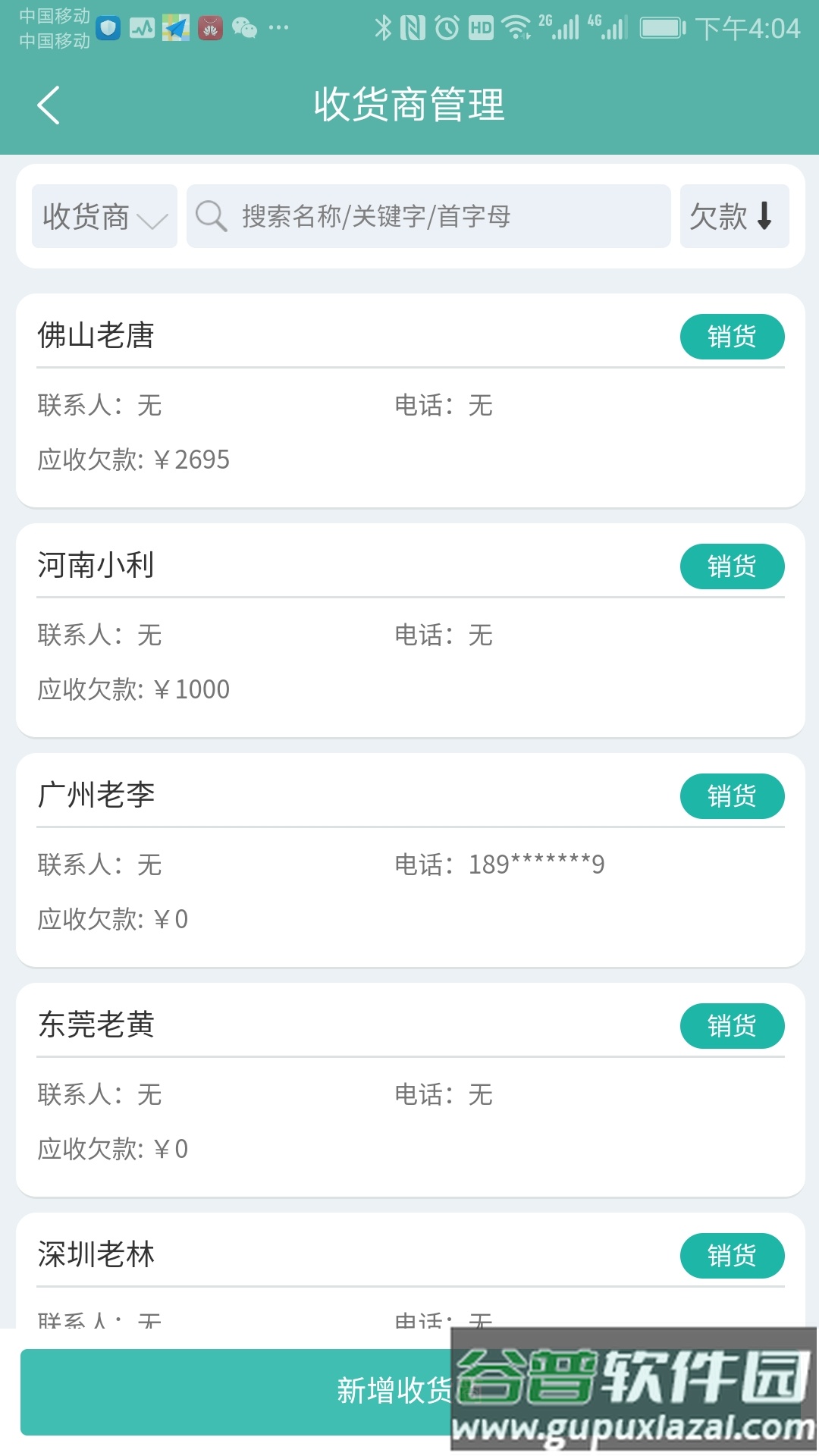Go back from 收货商管理 page

coord(49,105)
